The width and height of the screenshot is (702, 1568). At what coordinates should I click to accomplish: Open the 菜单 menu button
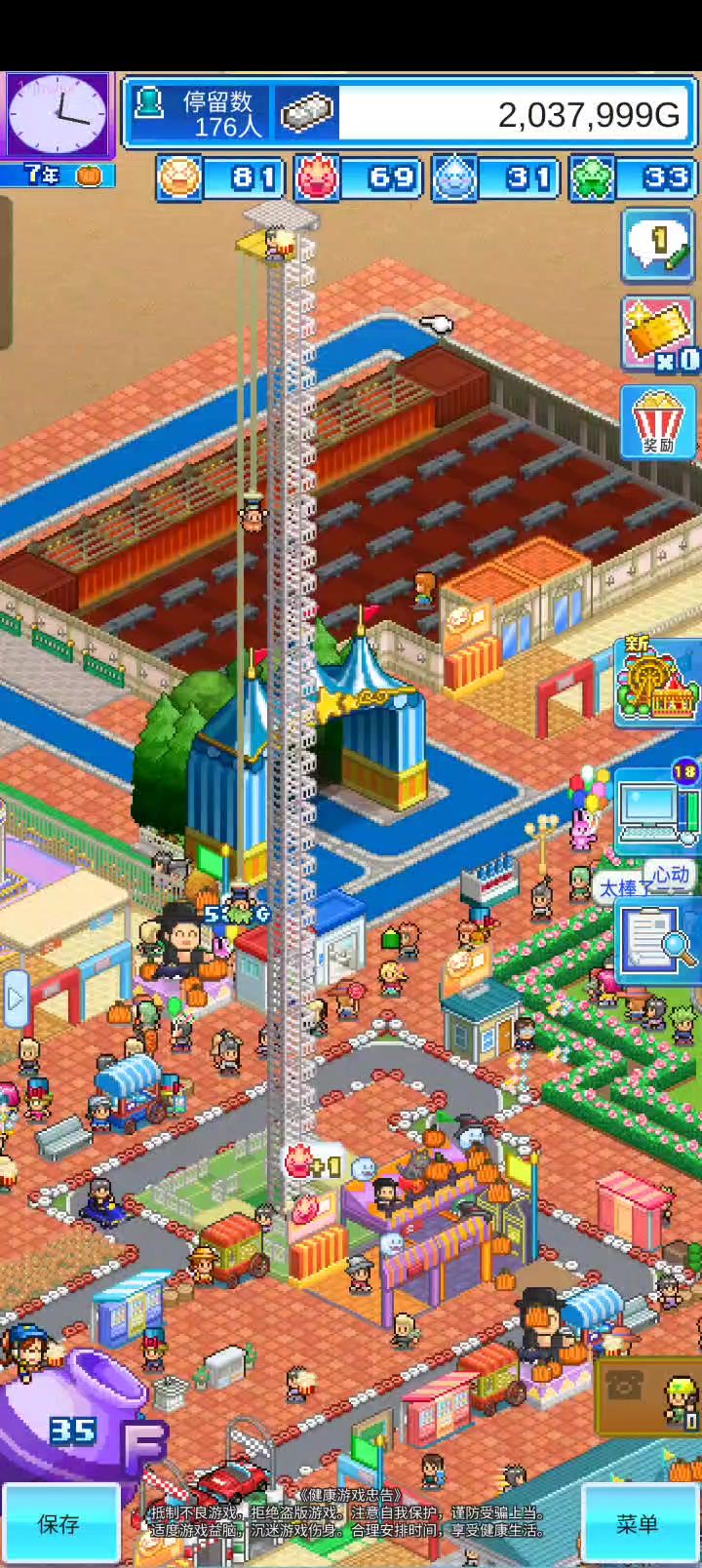[638, 1524]
